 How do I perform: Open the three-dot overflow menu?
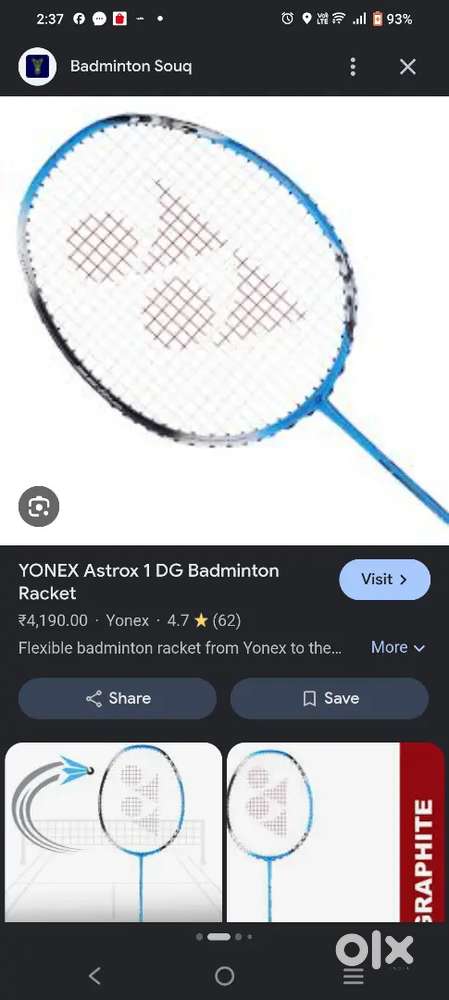(353, 67)
